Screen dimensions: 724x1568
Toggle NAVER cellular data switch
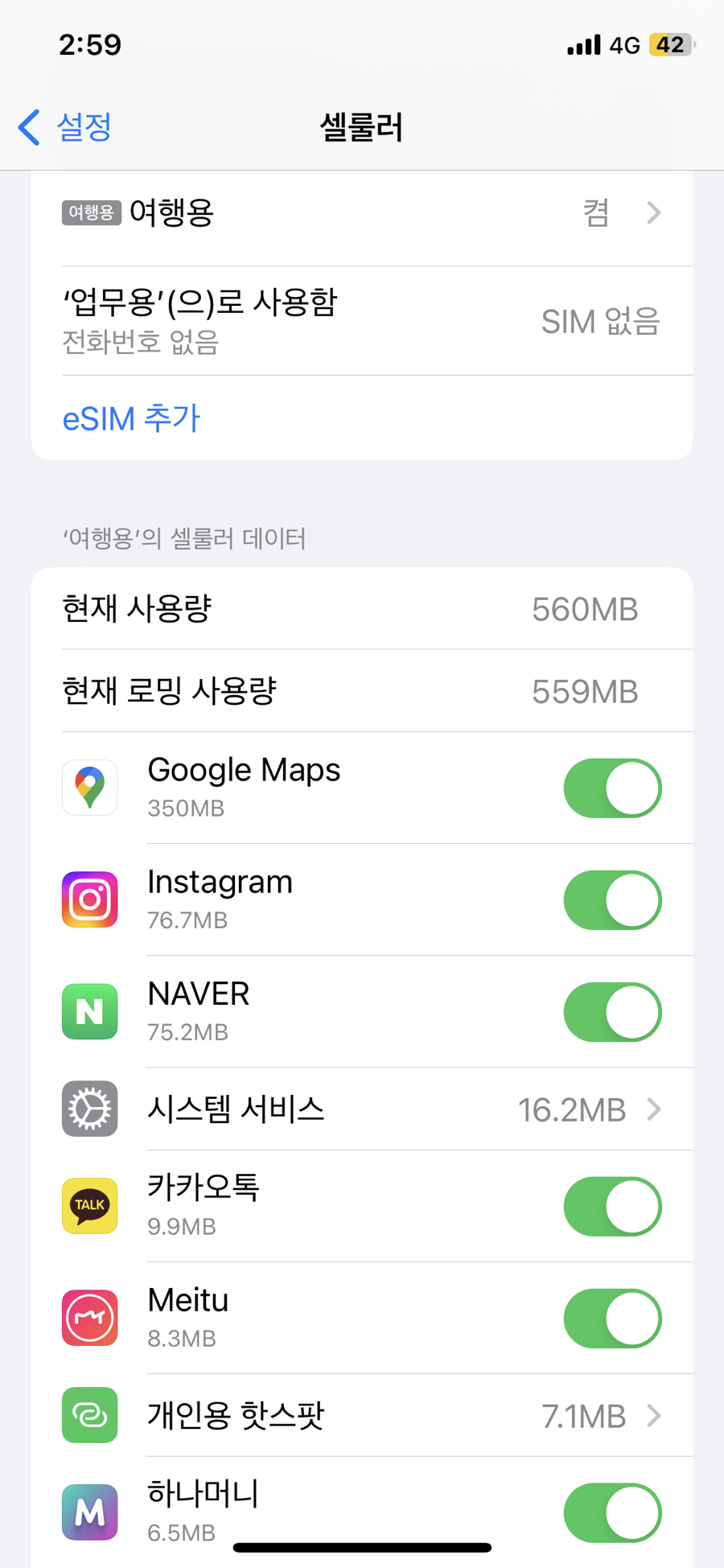point(612,1011)
